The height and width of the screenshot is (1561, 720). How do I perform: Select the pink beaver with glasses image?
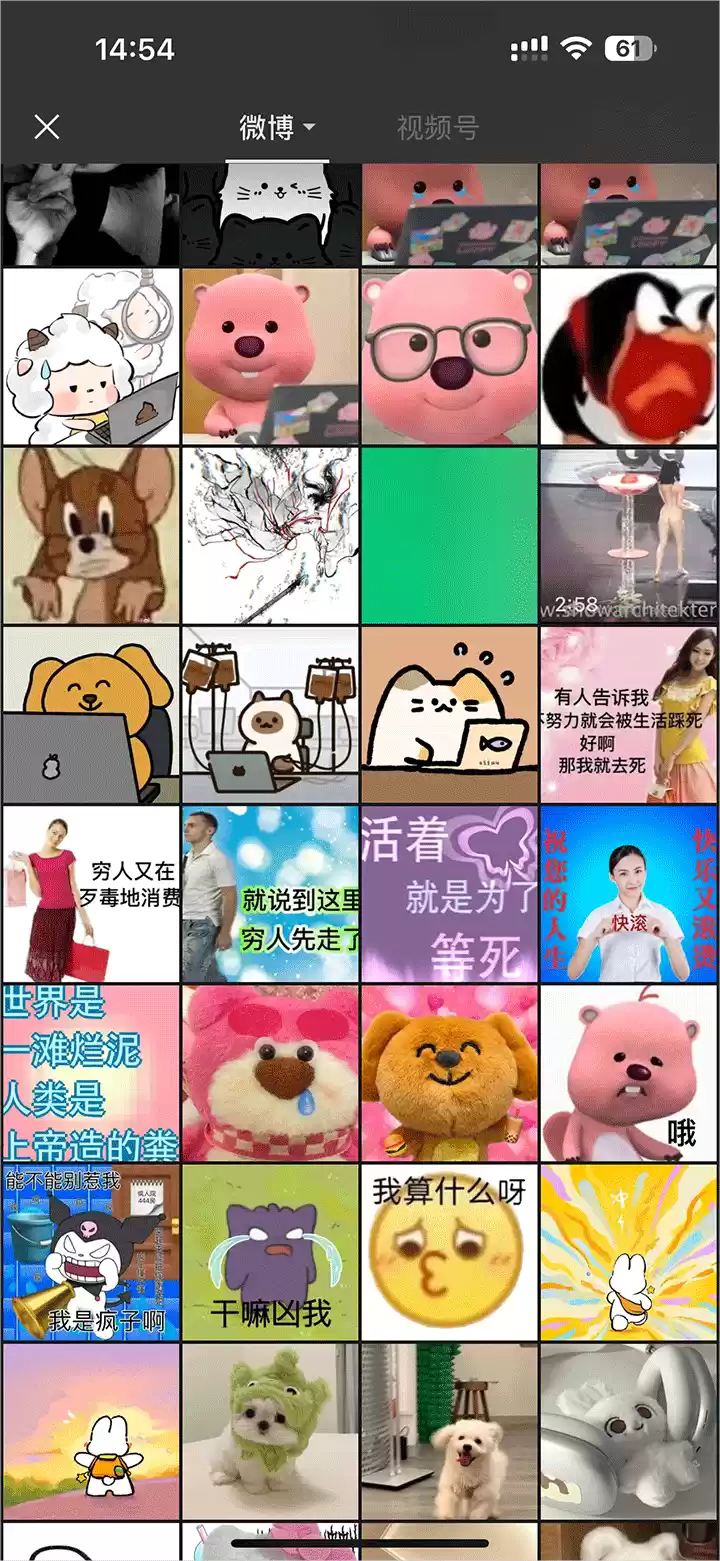(449, 356)
